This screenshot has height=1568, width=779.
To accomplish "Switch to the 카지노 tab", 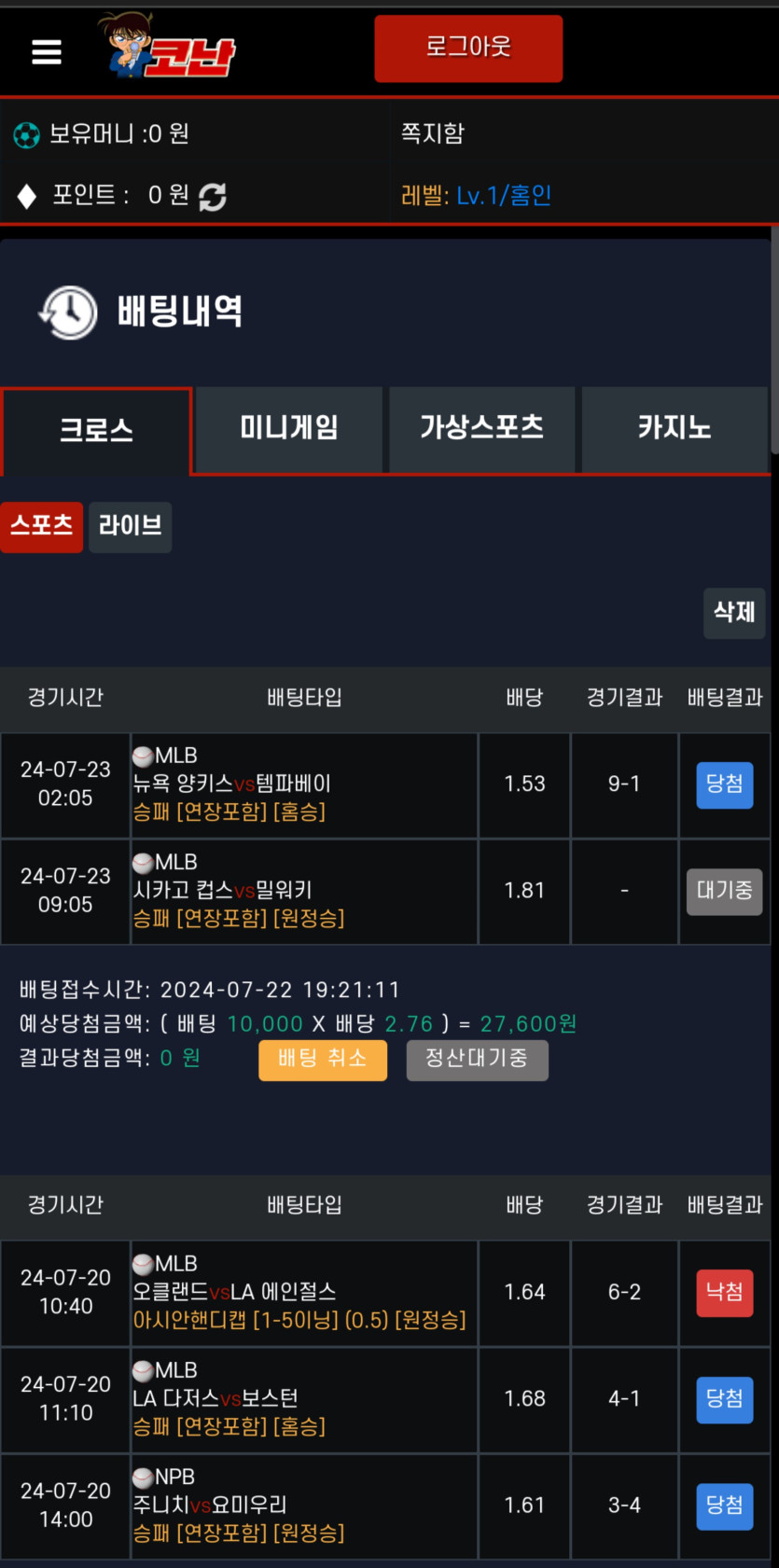I will tap(675, 428).
